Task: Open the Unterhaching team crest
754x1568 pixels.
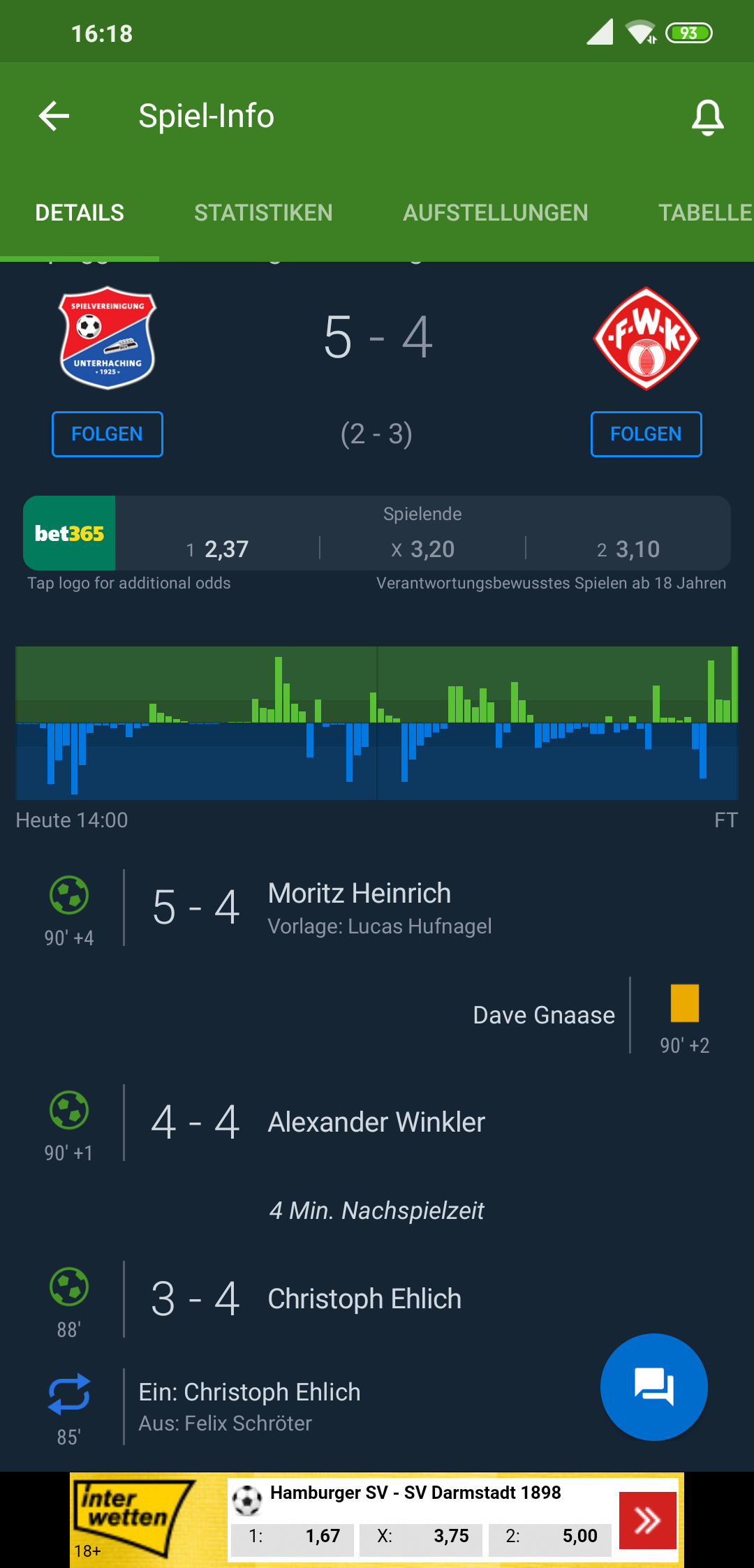Action: [108, 338]
